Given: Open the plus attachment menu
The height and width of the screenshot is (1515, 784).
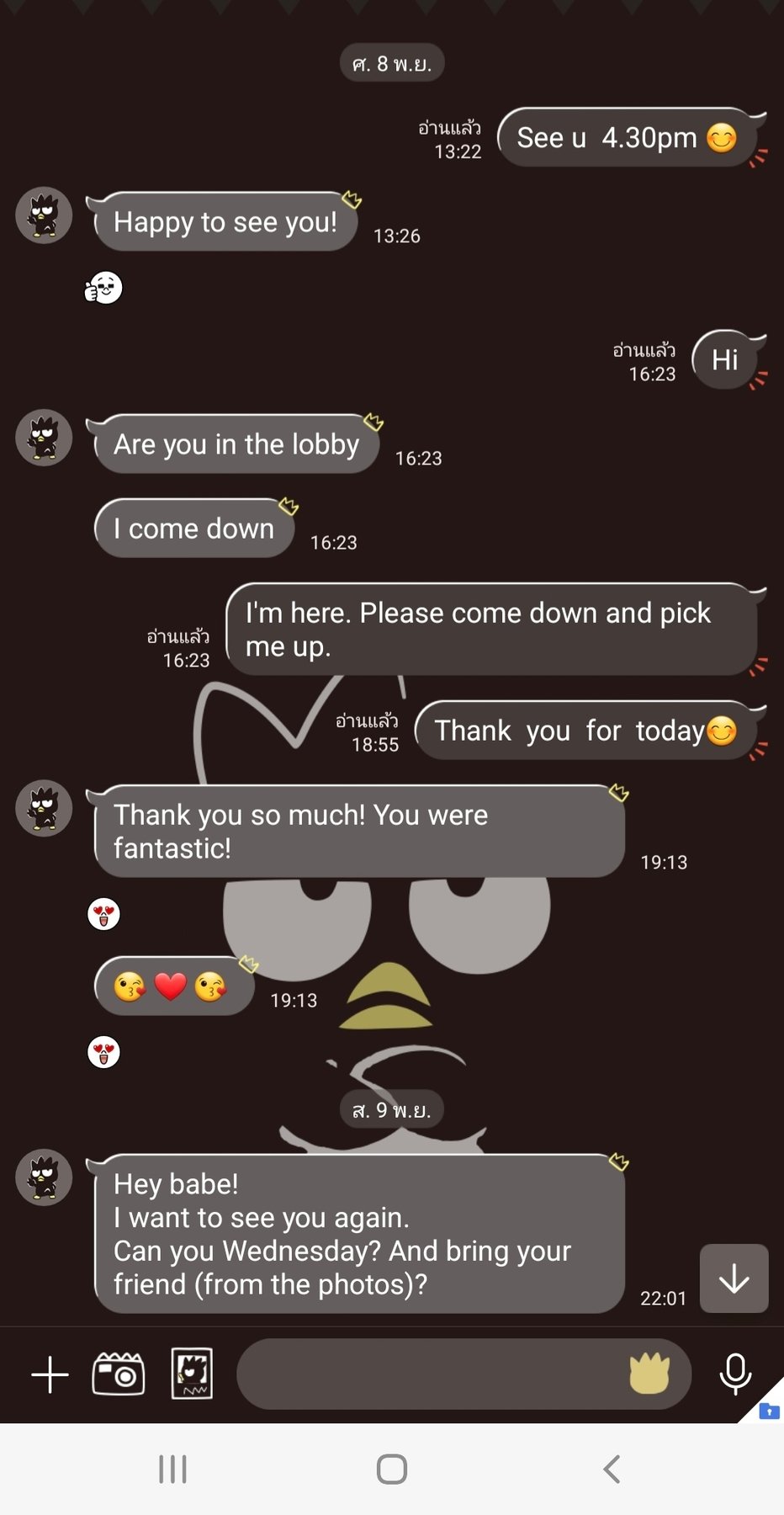Looking at the screenshot, I should point(50,1374).
